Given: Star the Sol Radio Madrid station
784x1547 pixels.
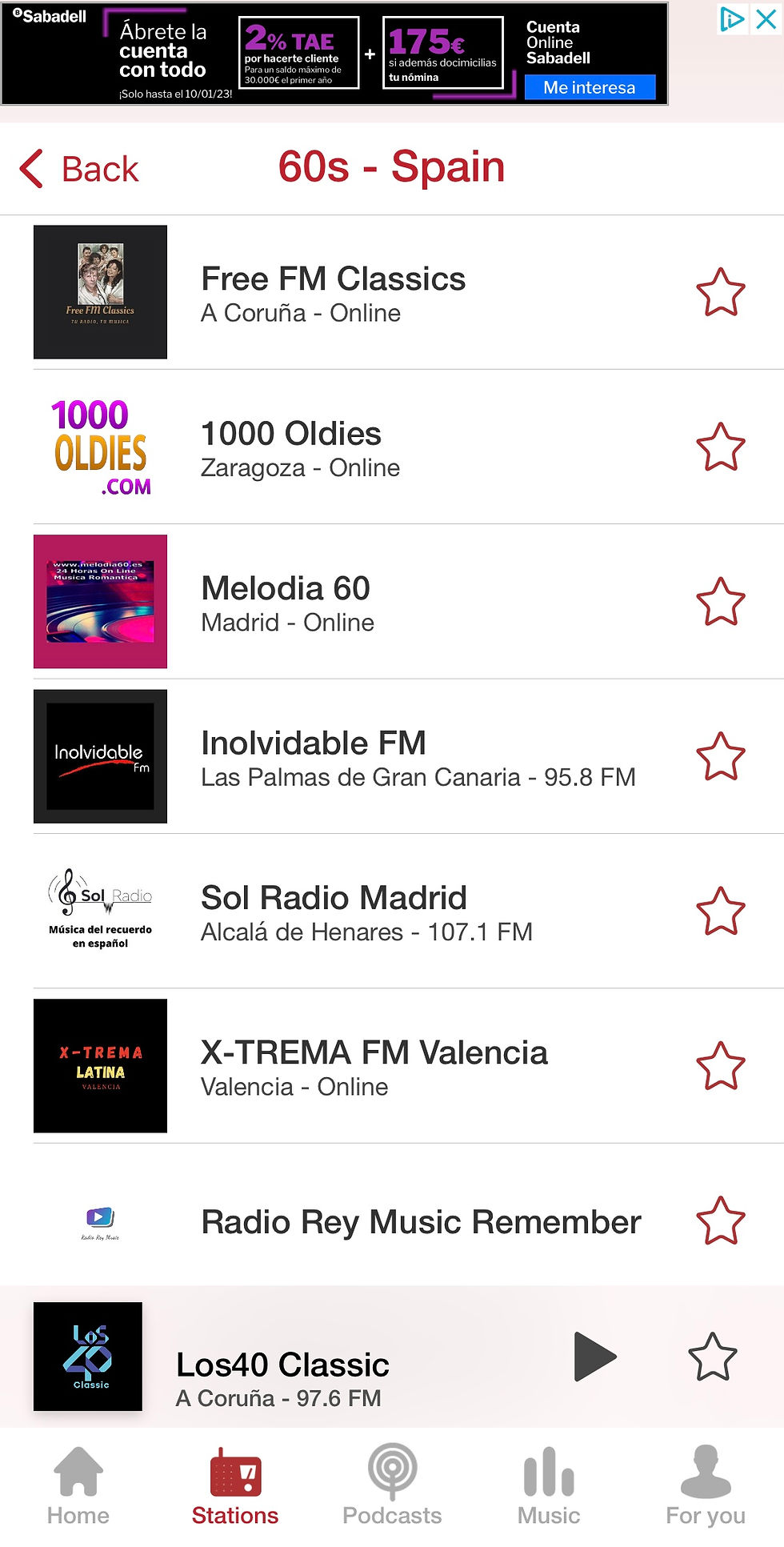Looking at the screenshot, I should 720,911.
